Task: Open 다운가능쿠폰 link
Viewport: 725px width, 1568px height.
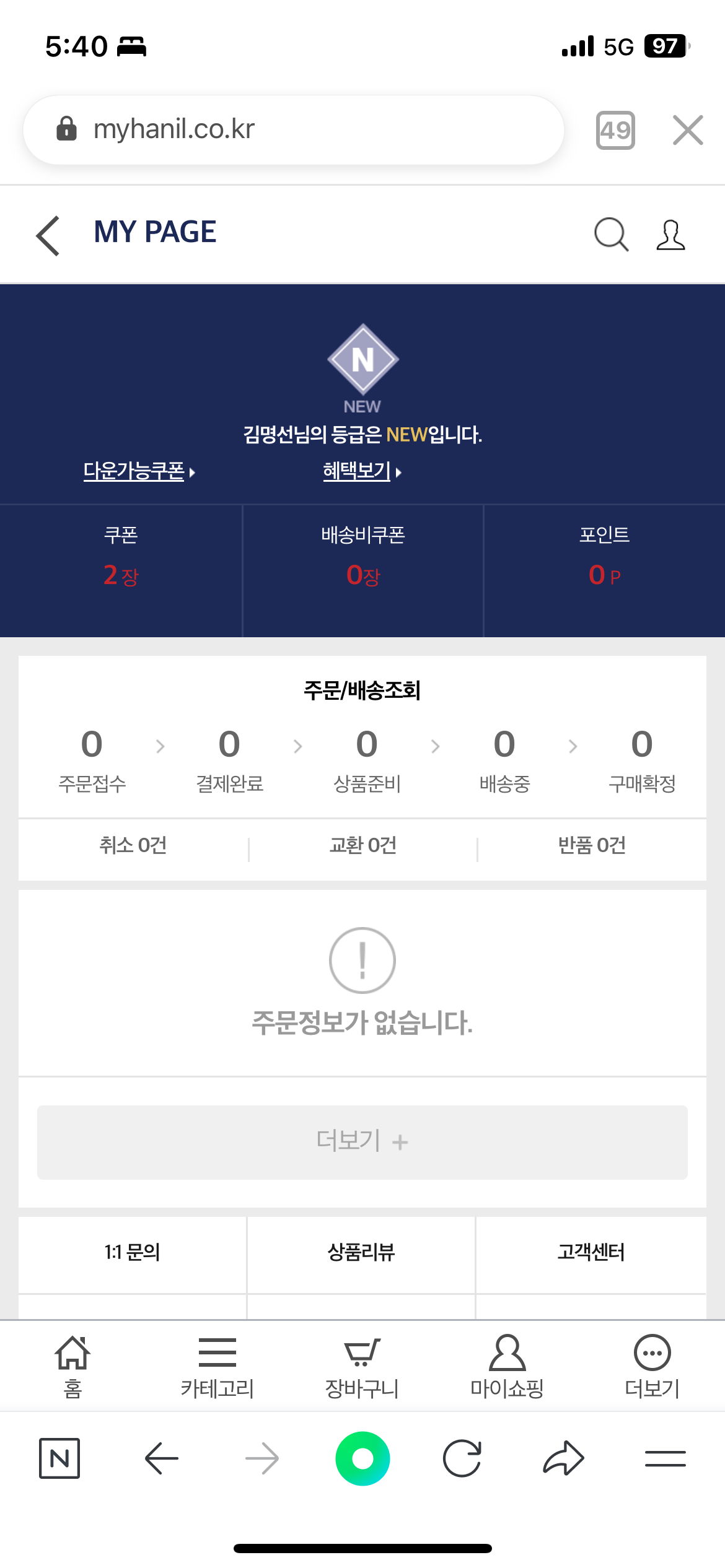Action: point(139,471)
